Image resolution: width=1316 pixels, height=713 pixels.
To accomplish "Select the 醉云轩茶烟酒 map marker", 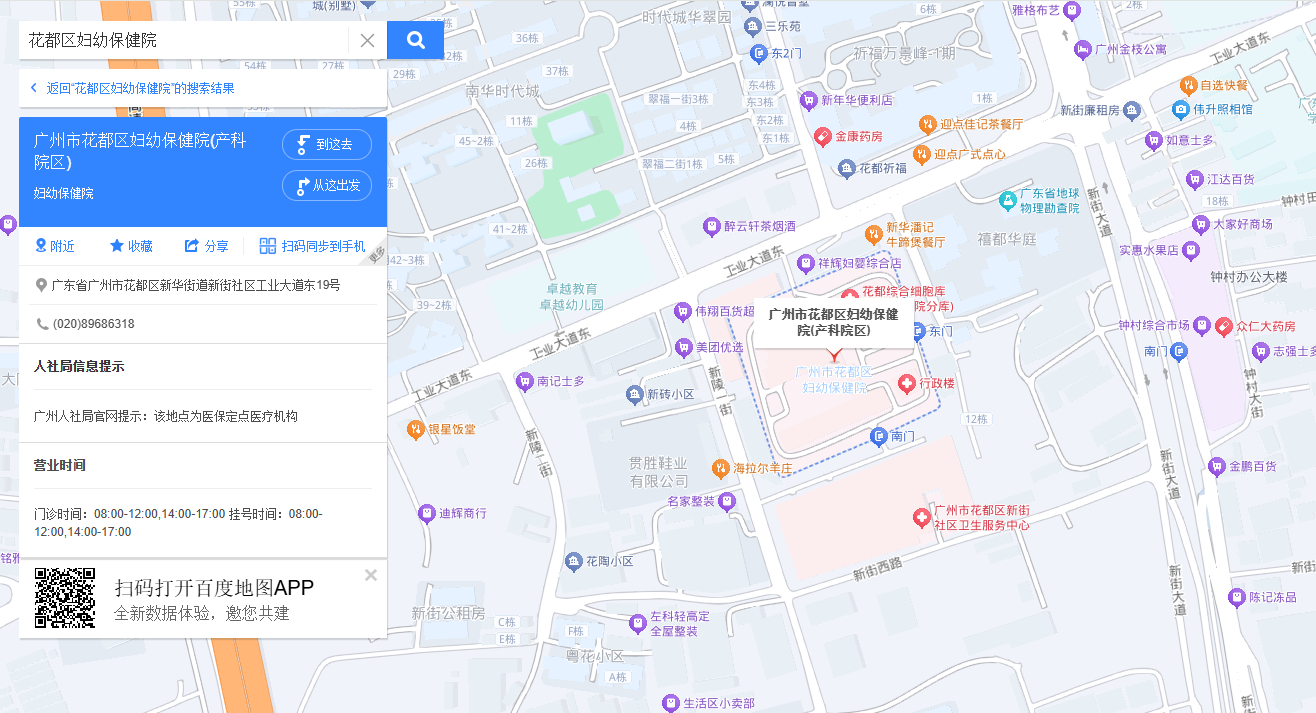I will (711, 227).
